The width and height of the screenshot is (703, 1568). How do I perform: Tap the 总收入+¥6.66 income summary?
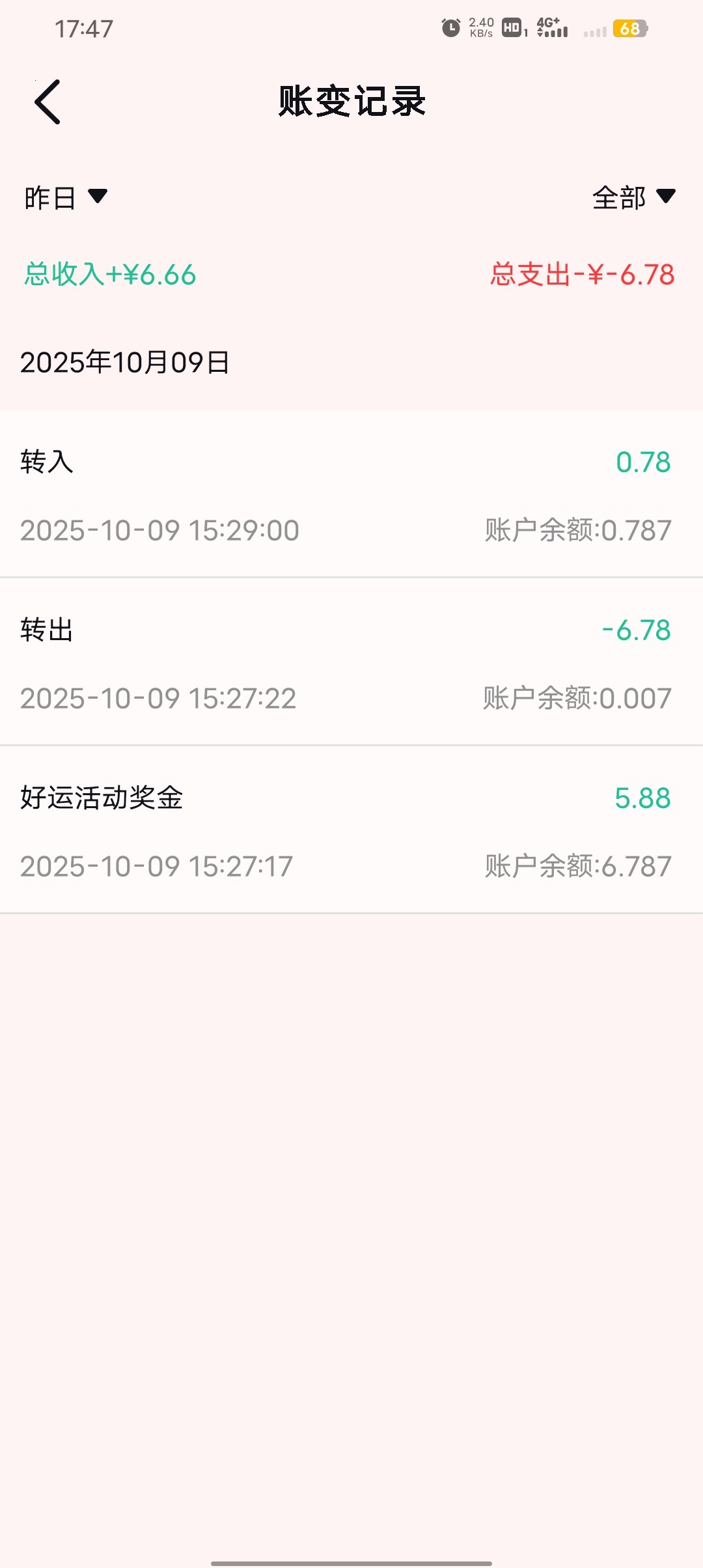[x=108, y=275]
